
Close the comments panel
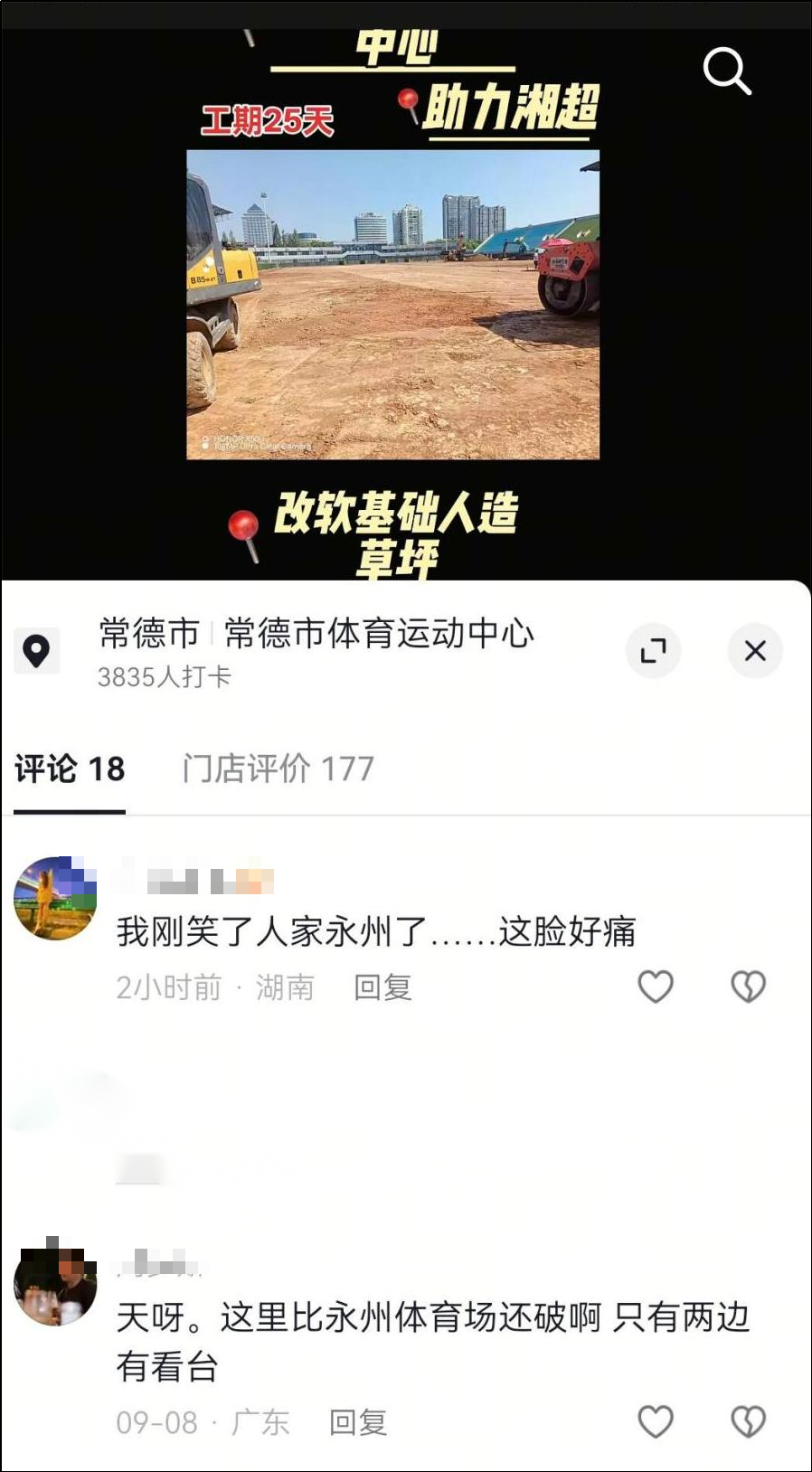coord(755,650)
